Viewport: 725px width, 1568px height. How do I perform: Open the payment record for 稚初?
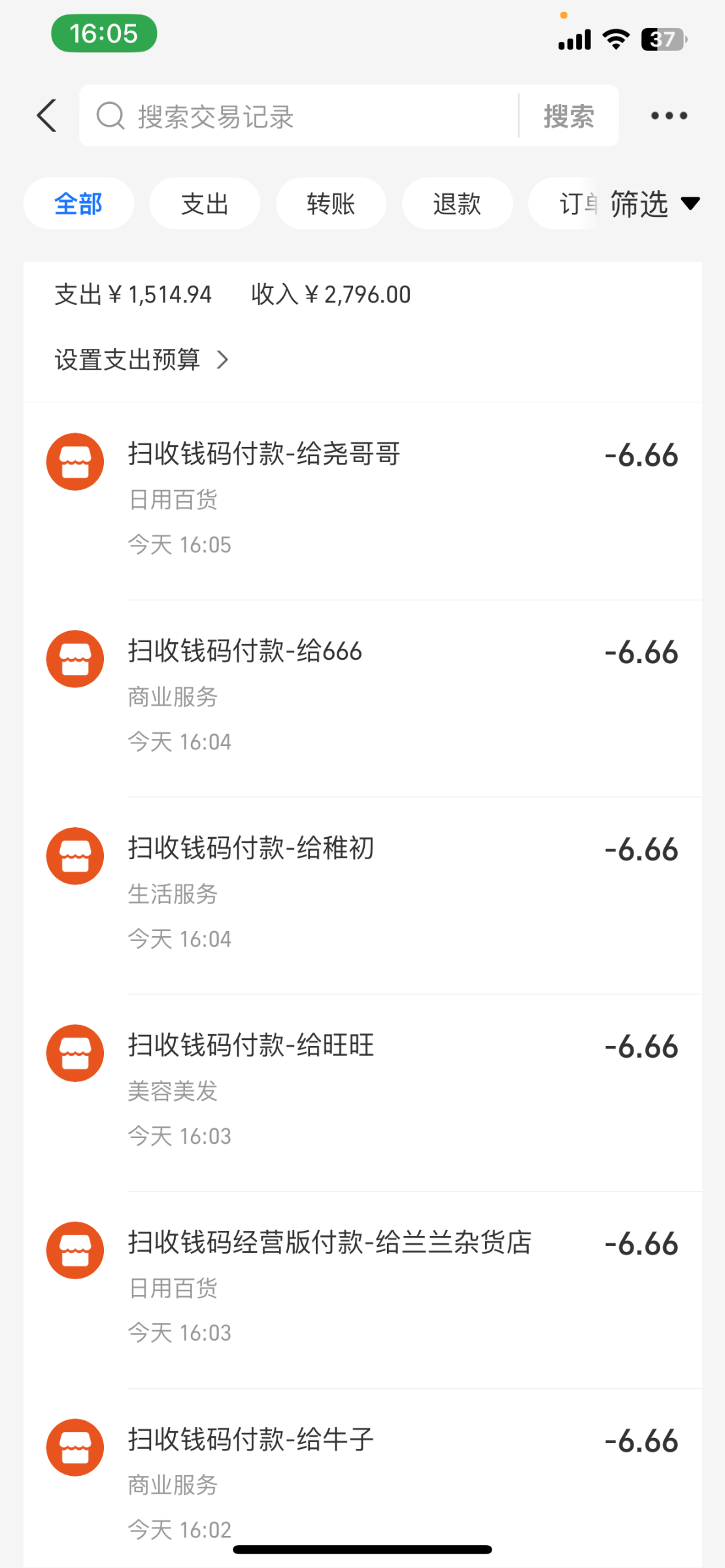click(362, 894)
